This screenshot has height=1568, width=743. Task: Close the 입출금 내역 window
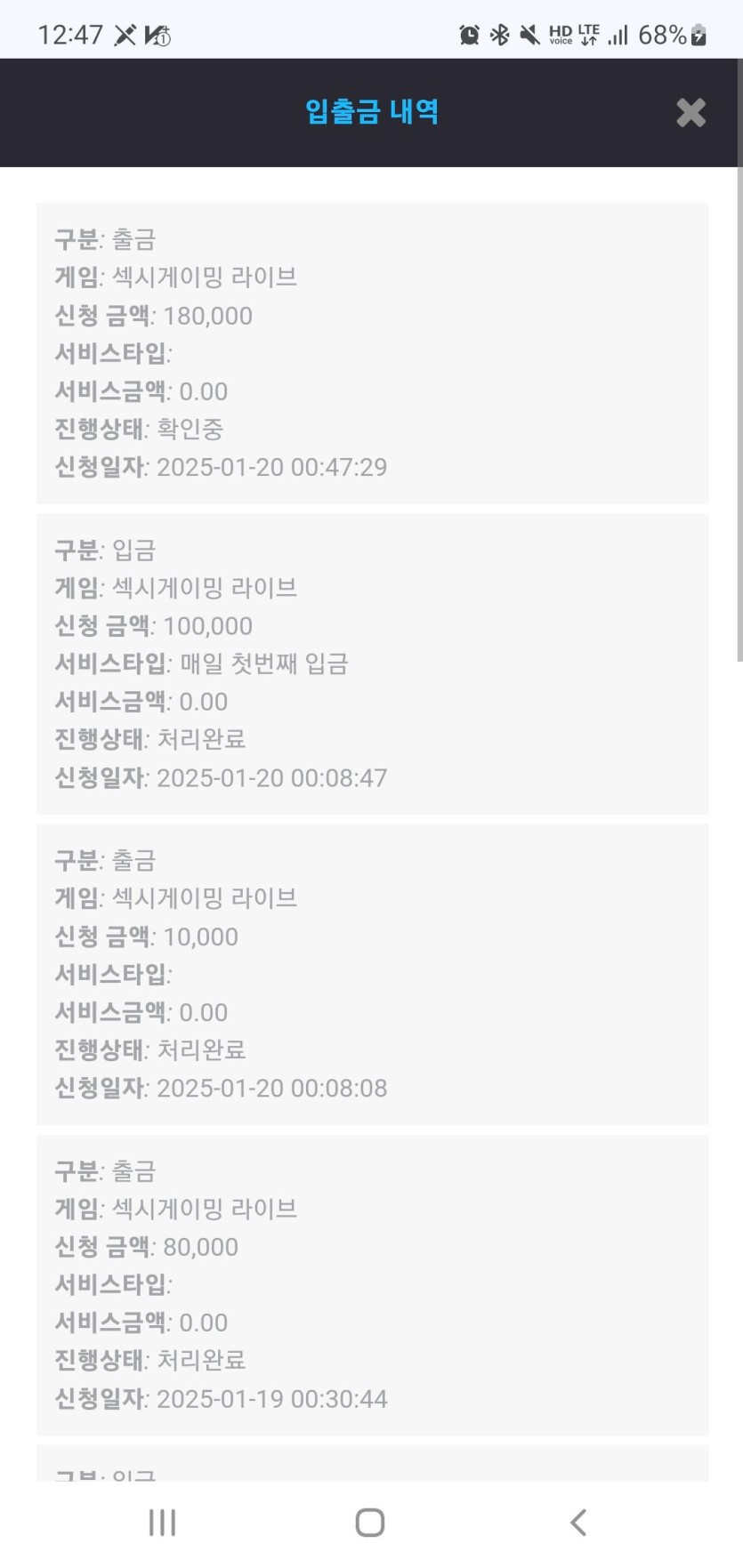(691, 113)
